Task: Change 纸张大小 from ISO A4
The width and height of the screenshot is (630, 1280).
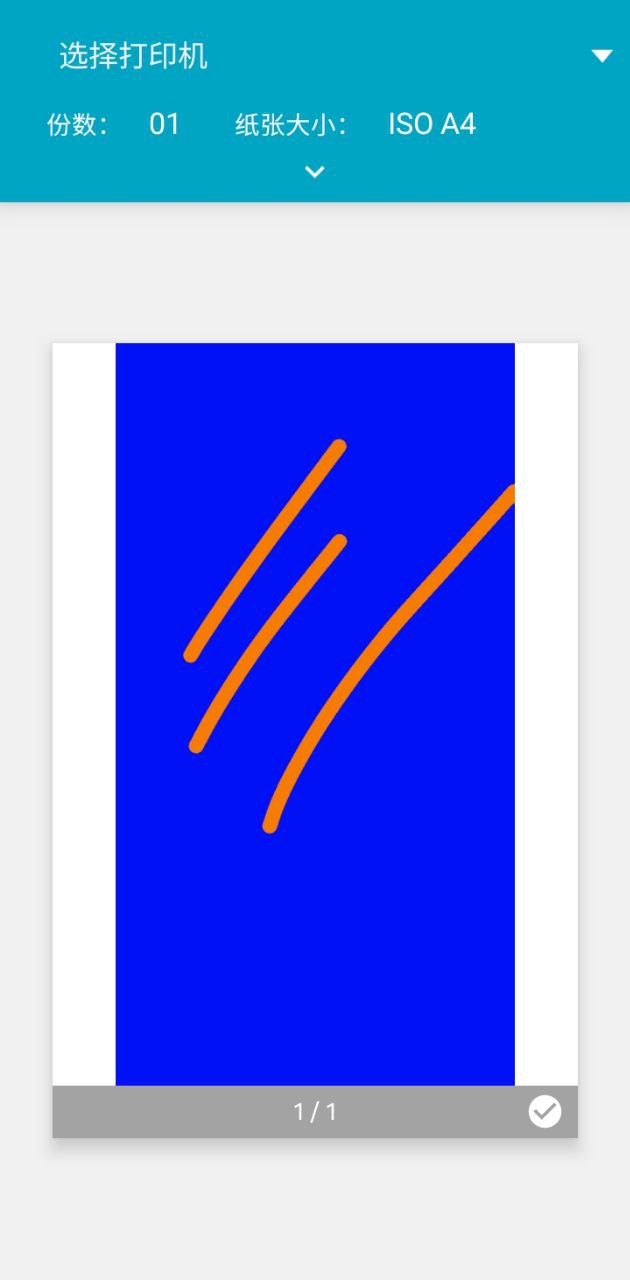Action: click(x=431, y=125)
